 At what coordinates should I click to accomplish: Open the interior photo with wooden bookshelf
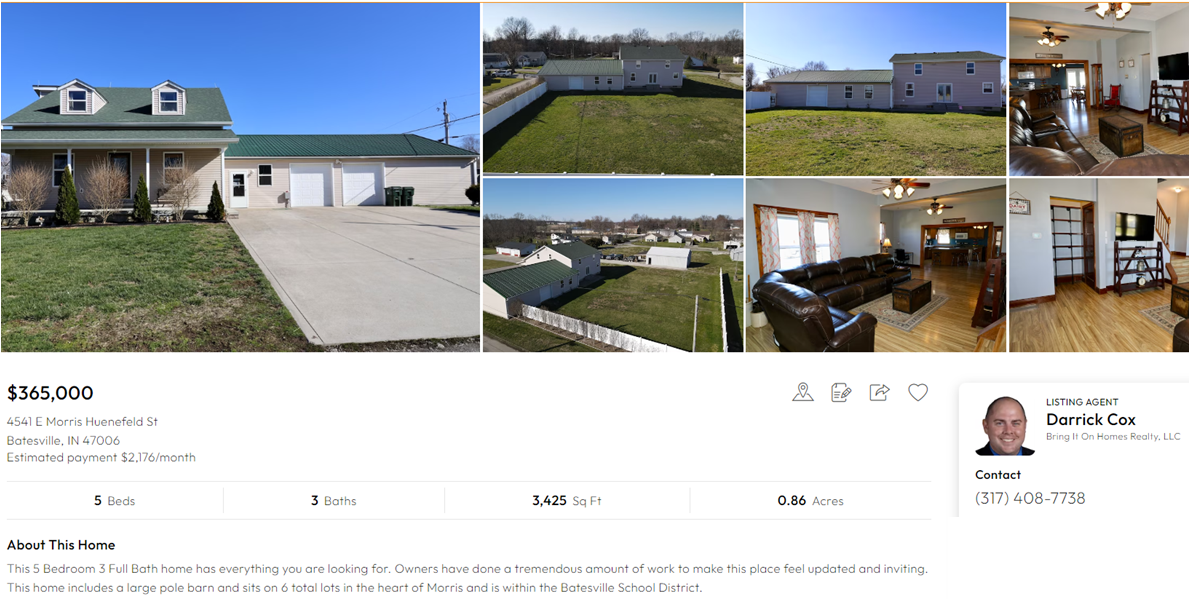coord(1099,265)
